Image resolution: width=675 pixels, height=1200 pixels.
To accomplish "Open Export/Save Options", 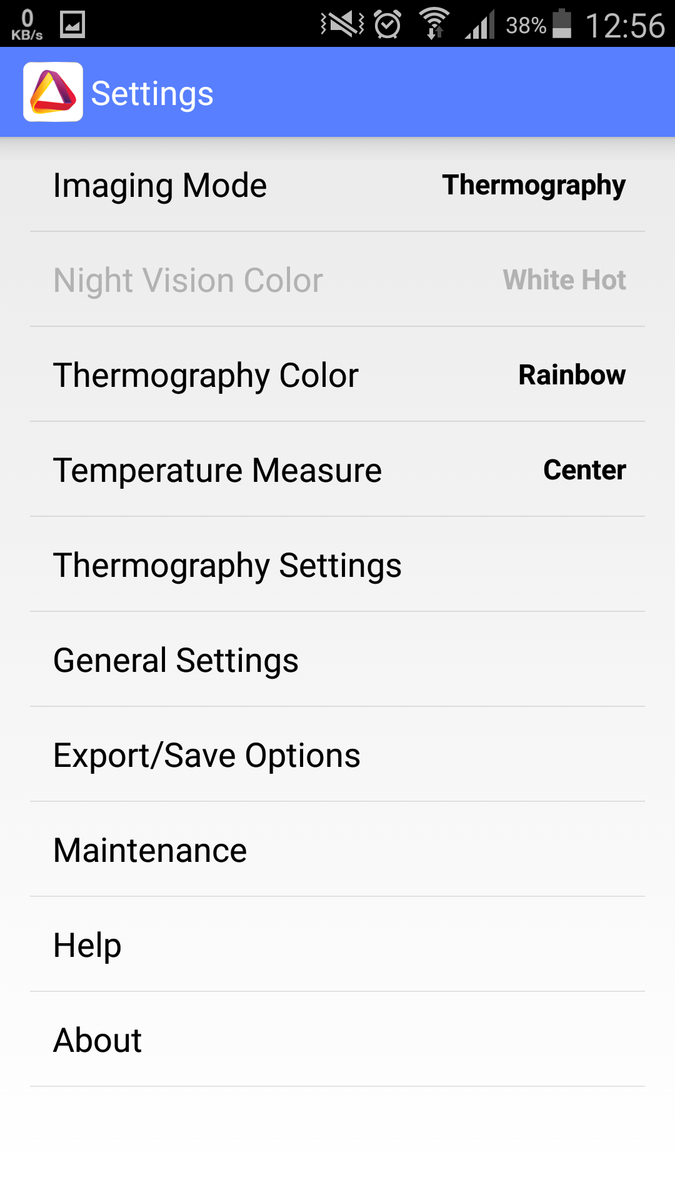I will point(337,755).
